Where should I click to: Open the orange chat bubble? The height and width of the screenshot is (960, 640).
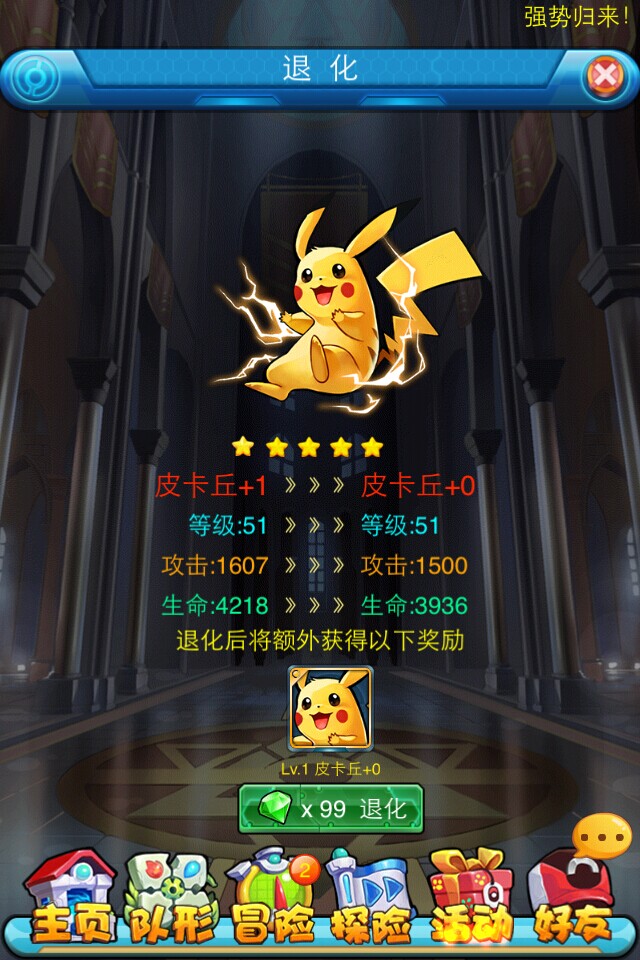click(x=602, y=833)
